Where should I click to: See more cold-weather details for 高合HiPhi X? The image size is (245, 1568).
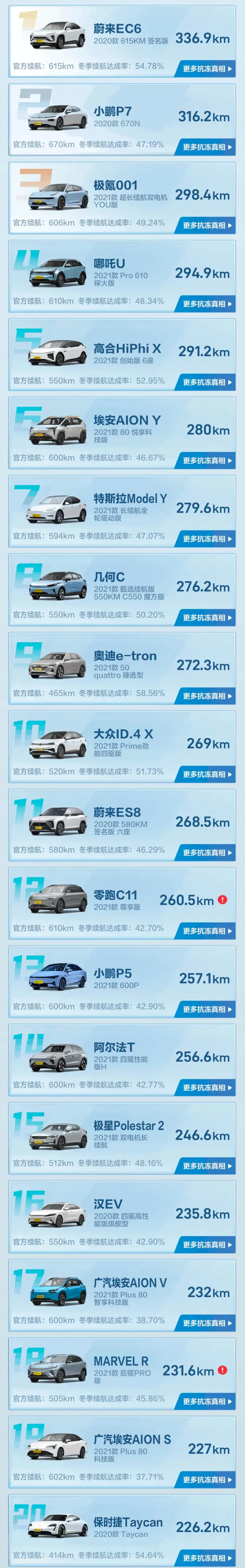pyautogui.click(x=207, y=382)
